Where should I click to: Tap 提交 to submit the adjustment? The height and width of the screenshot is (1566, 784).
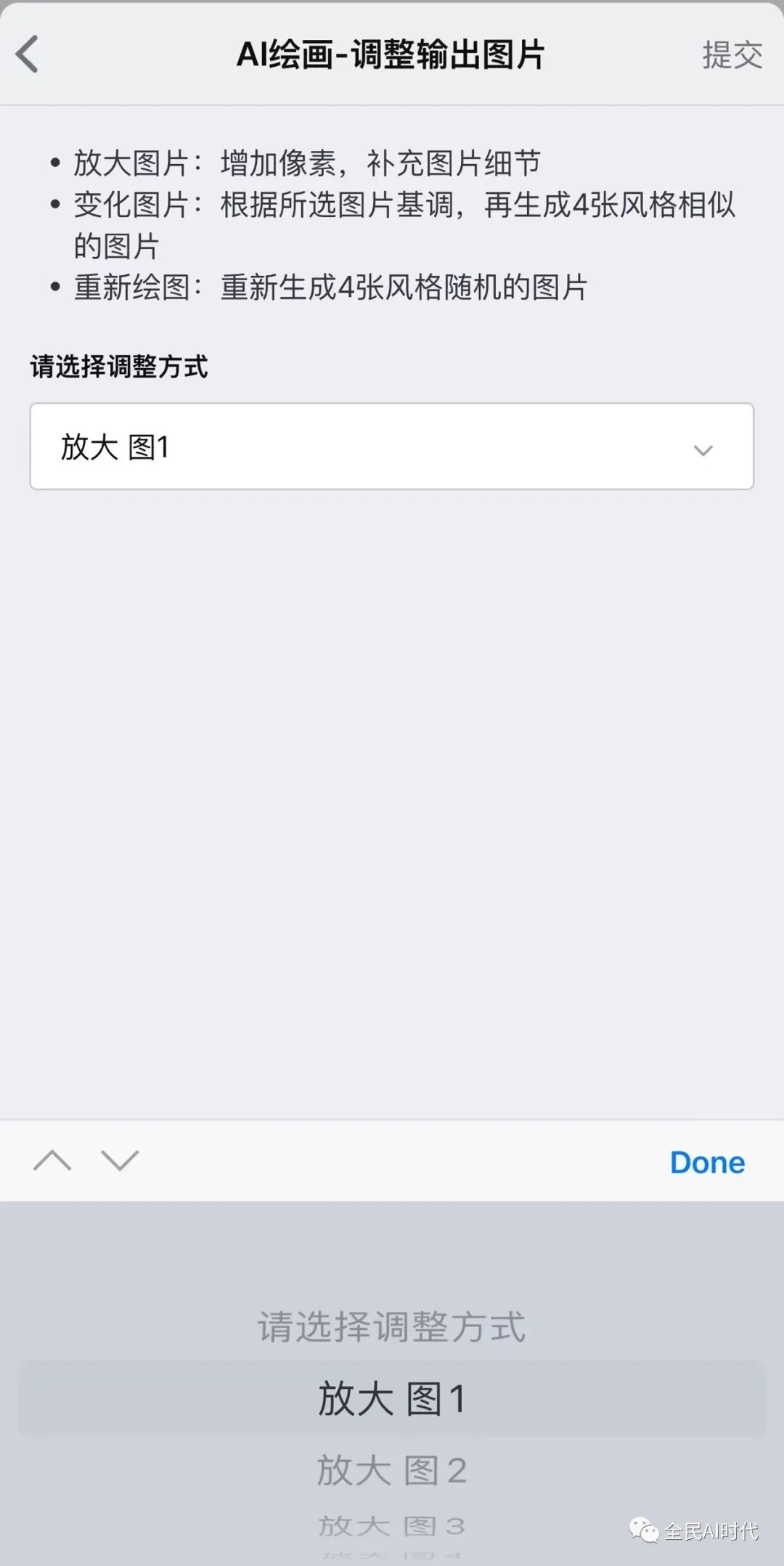(x=732, y=55)
